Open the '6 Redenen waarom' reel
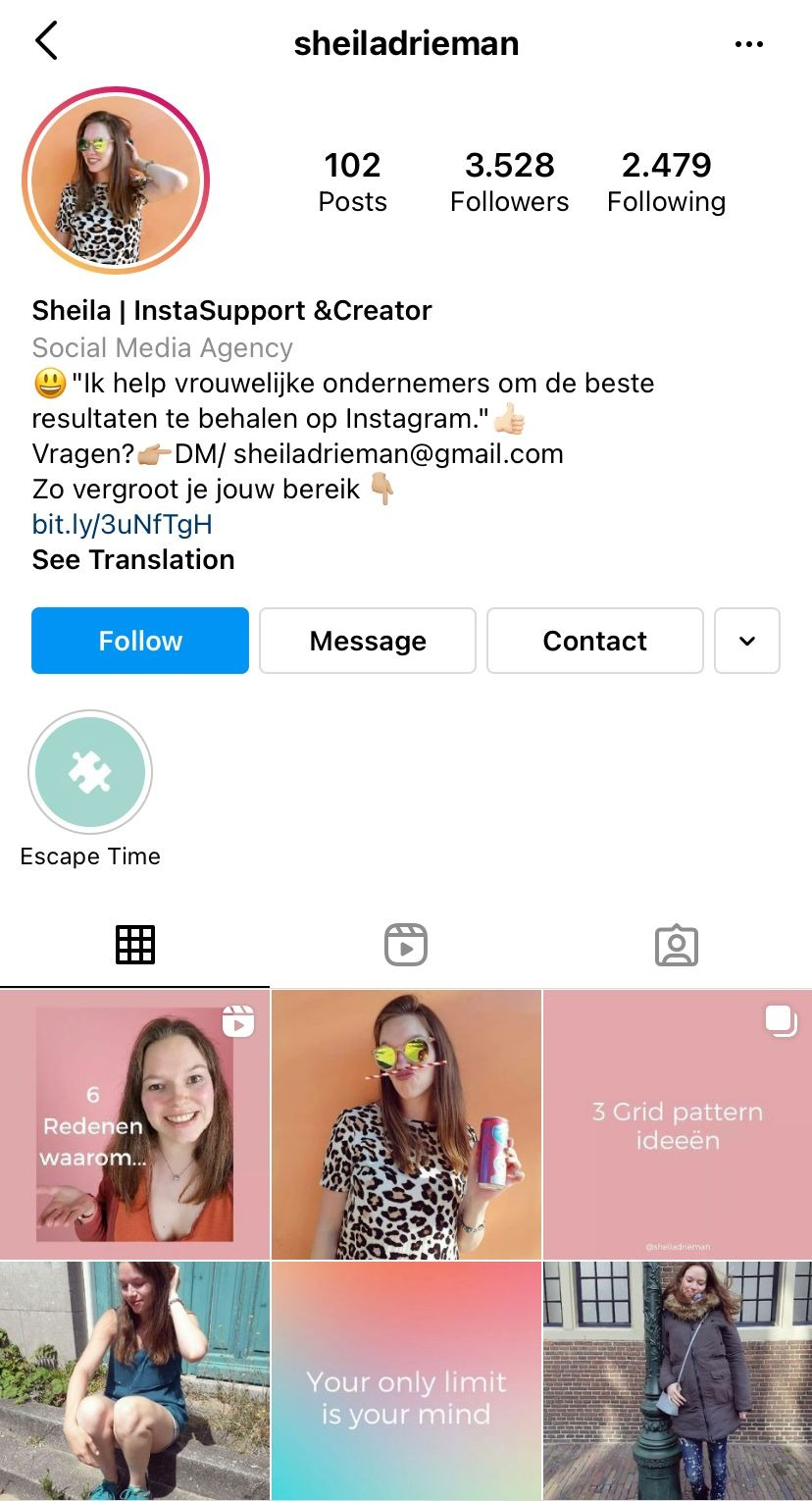The image size is (812, 1501). pyautogui.click(x=134, y=1124)
